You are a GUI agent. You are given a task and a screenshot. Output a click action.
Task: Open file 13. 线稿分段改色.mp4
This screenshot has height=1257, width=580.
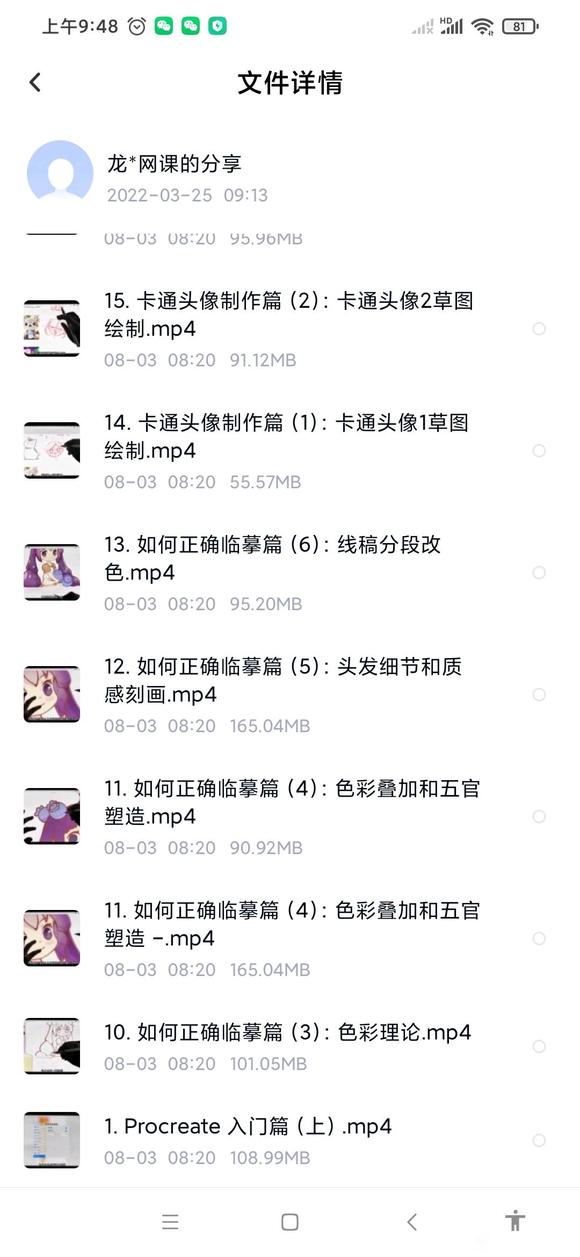pos(290,573)
